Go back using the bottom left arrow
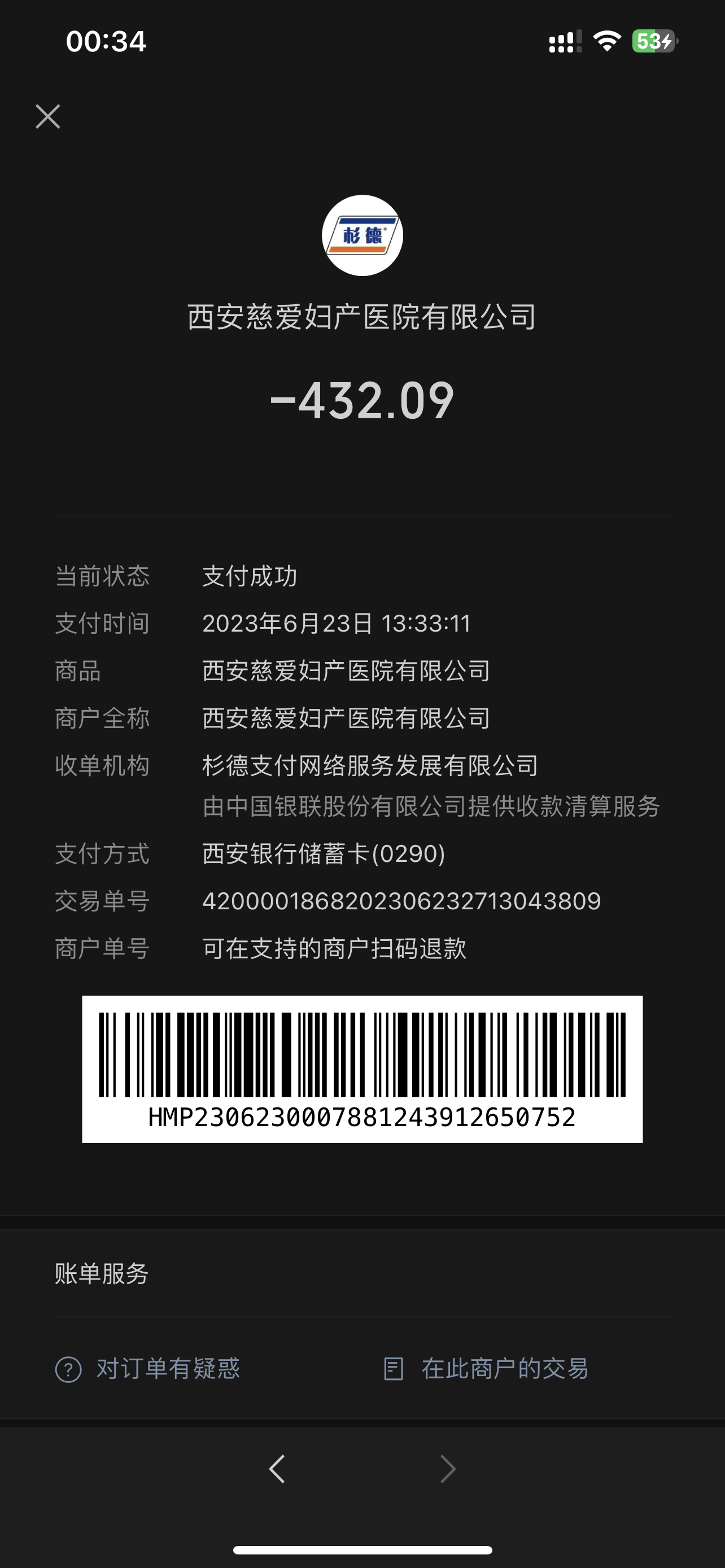Viewport: 725px width, 1568px height. pyautogui.click(x=277, y=1469)
